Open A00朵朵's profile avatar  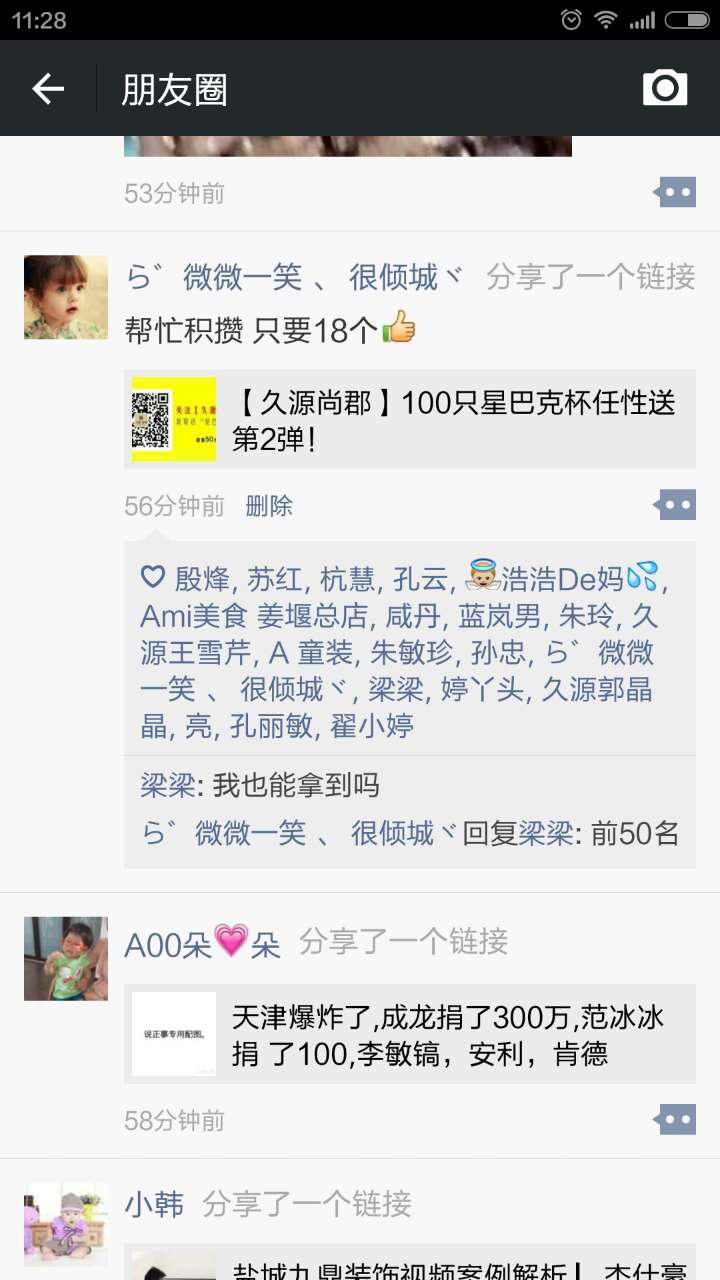coord(66,958)
